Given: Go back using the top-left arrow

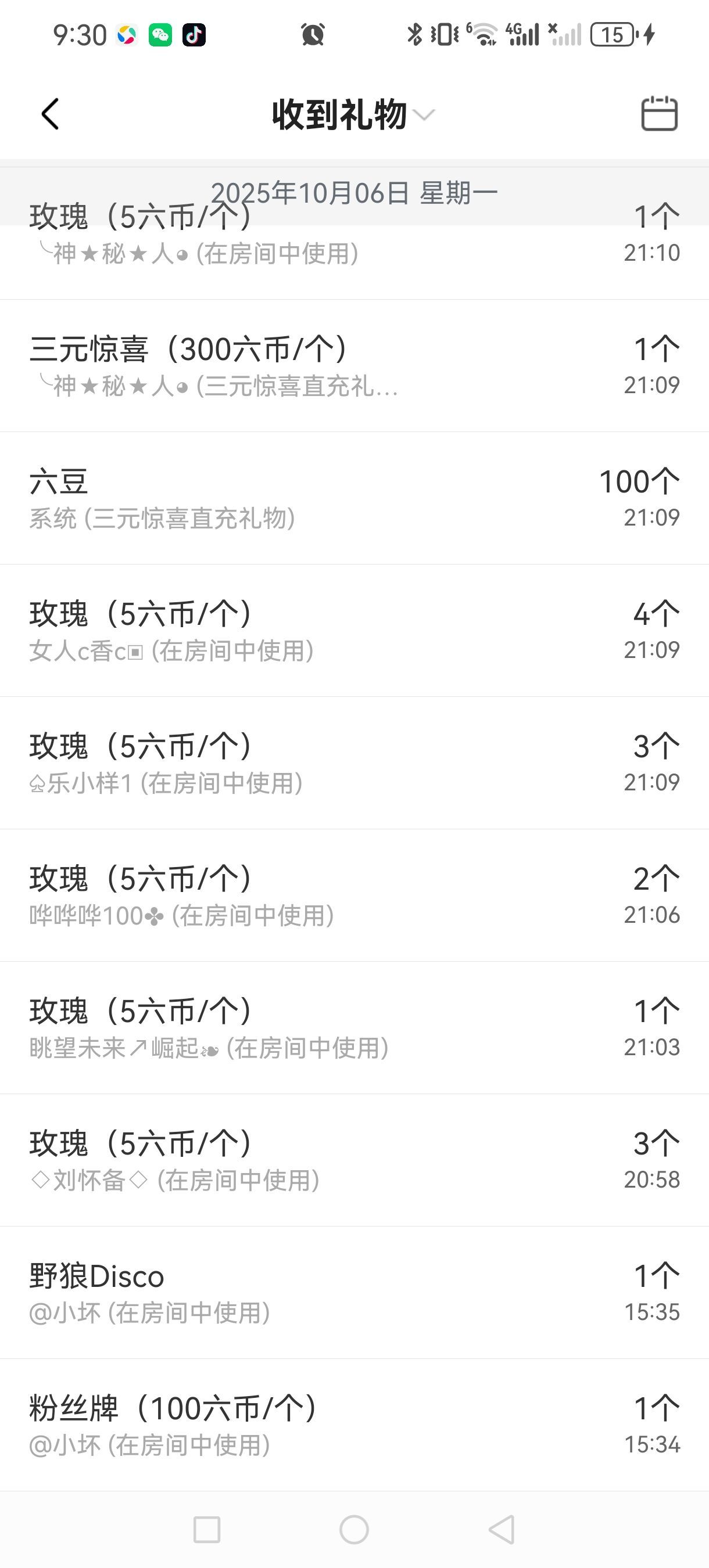Looking at the screenshot, I should (51, 114).
